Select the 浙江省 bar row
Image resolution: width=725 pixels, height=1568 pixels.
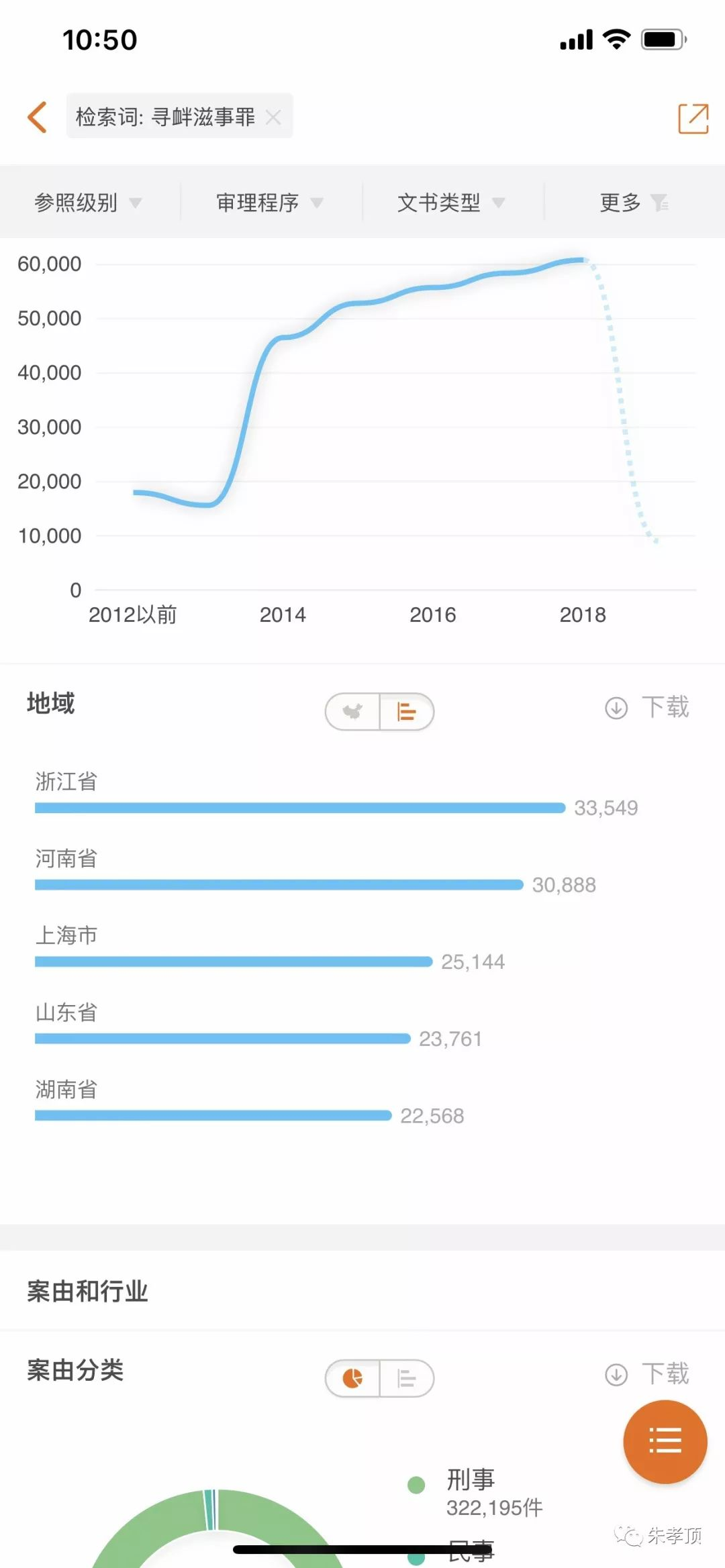[x=336, y=794]
